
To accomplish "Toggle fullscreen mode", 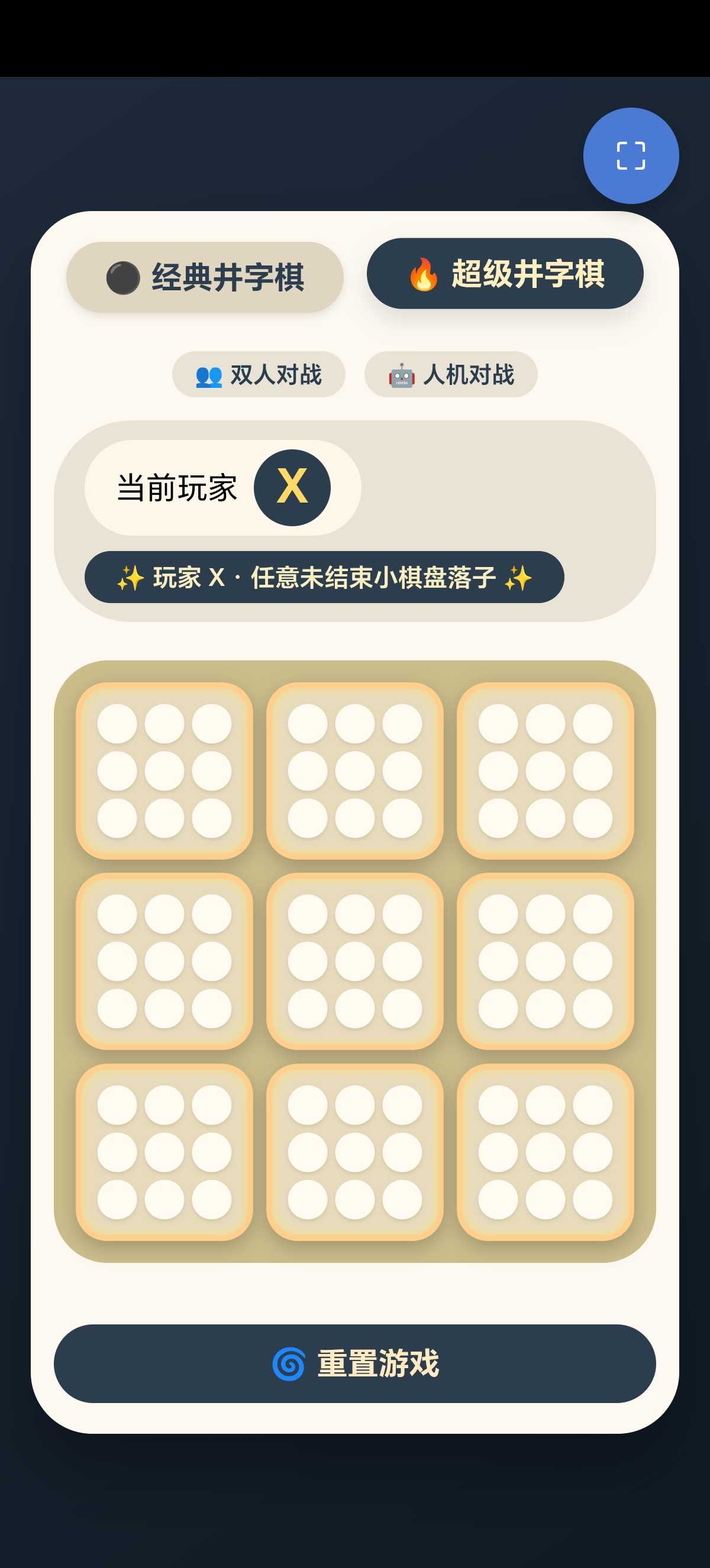I will (631, 156).
